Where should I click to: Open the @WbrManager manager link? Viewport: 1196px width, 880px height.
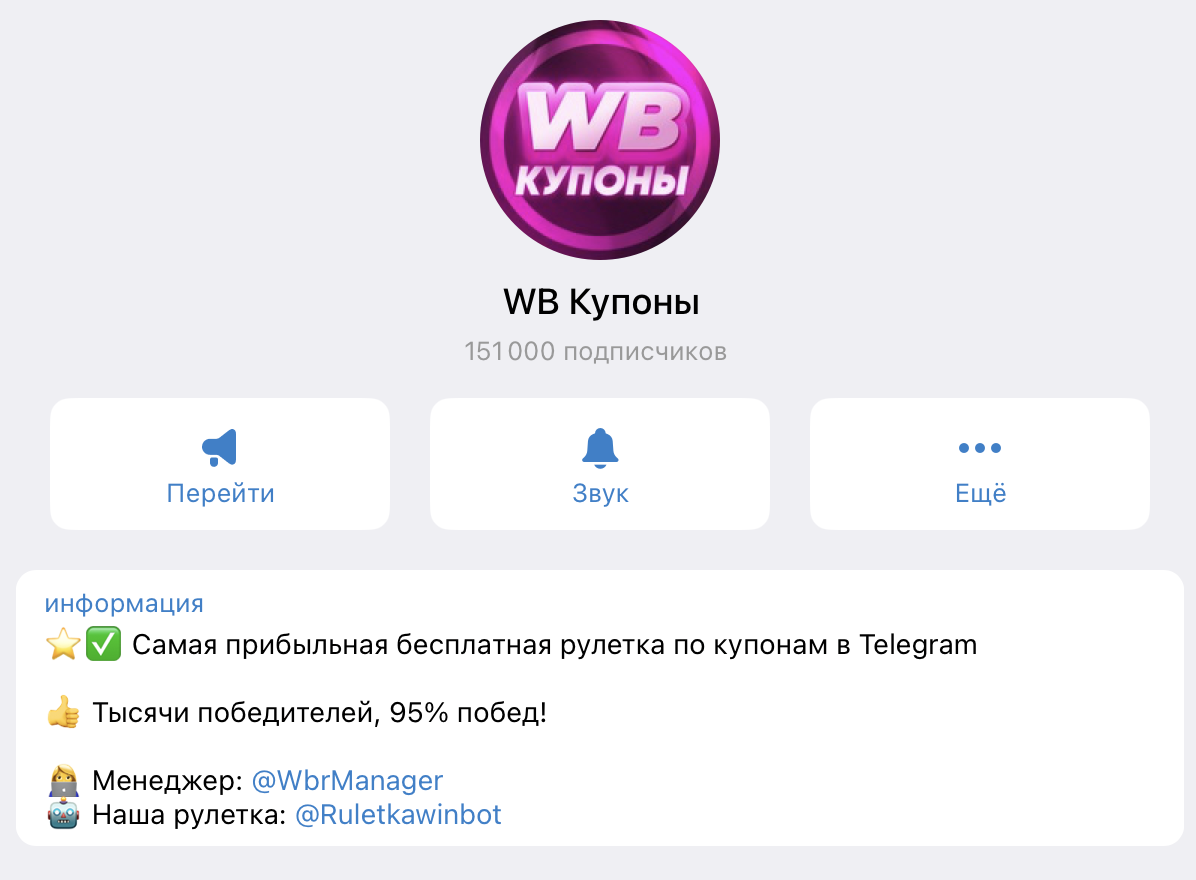pos(347,780)
